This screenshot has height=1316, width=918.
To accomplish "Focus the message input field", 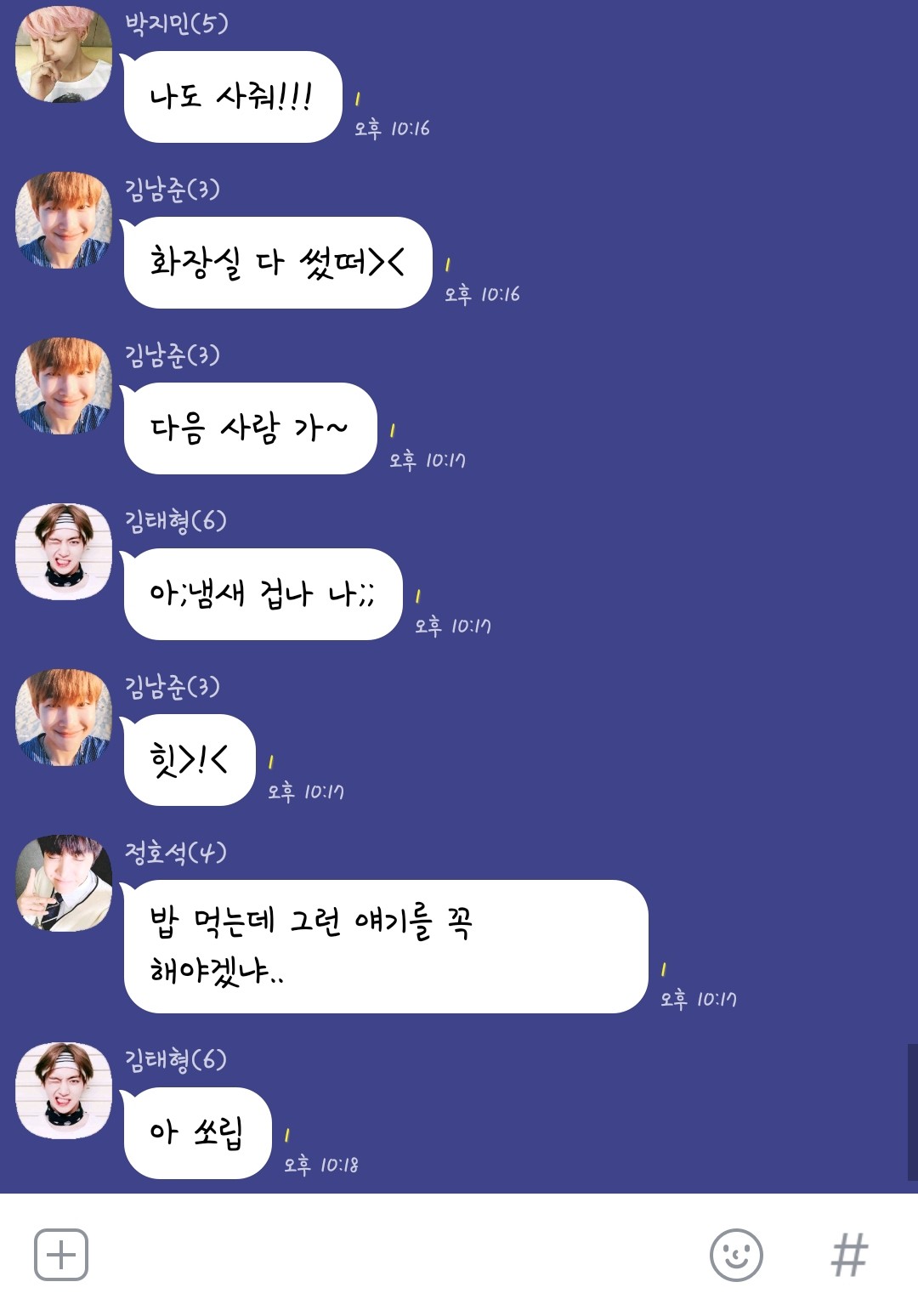I will pyautogui.click(x=391, y=1255).
